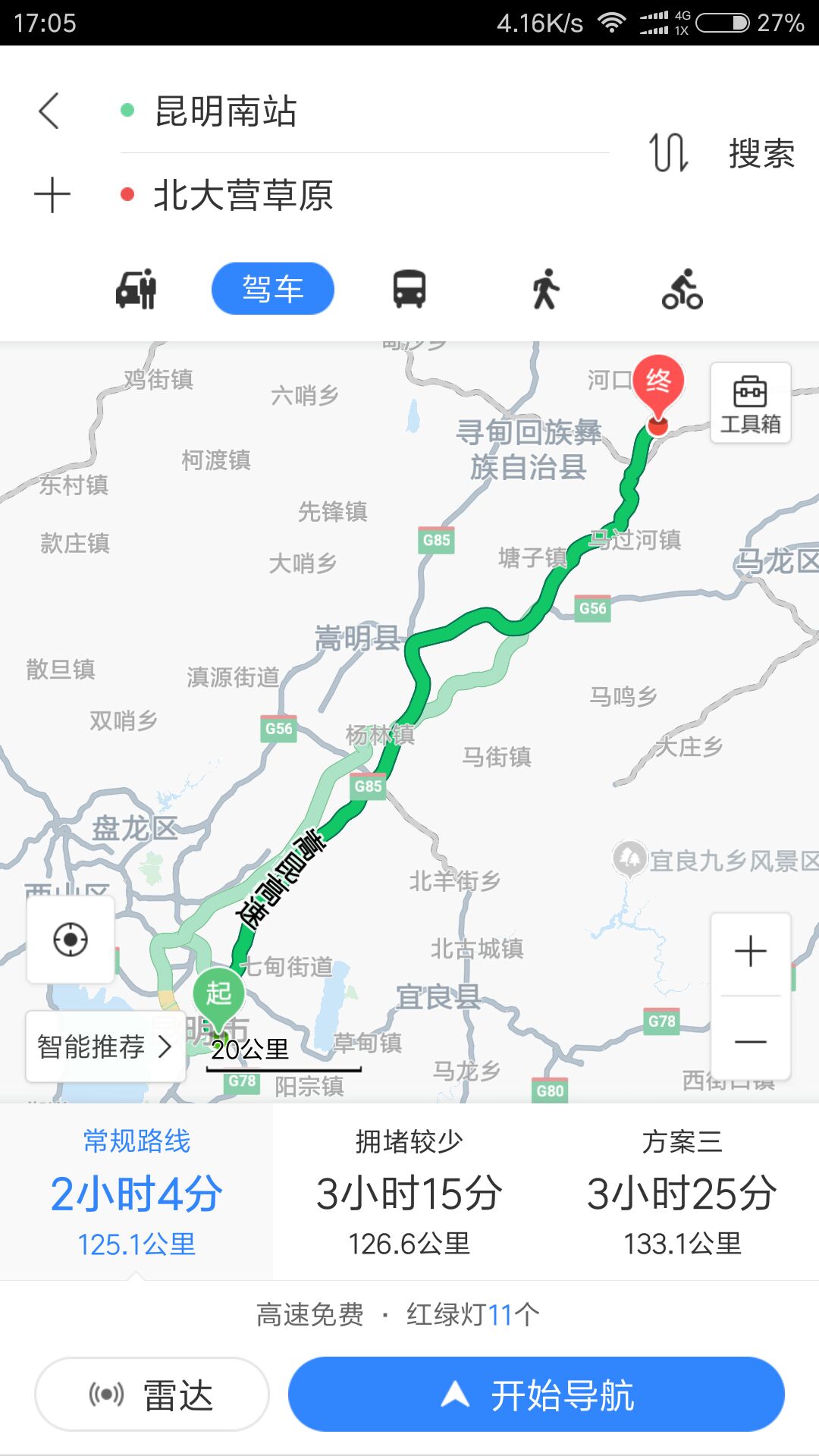The image size is (819, 1456).
Task: Go back using the top-left arrow
Action: click(49, 111)
